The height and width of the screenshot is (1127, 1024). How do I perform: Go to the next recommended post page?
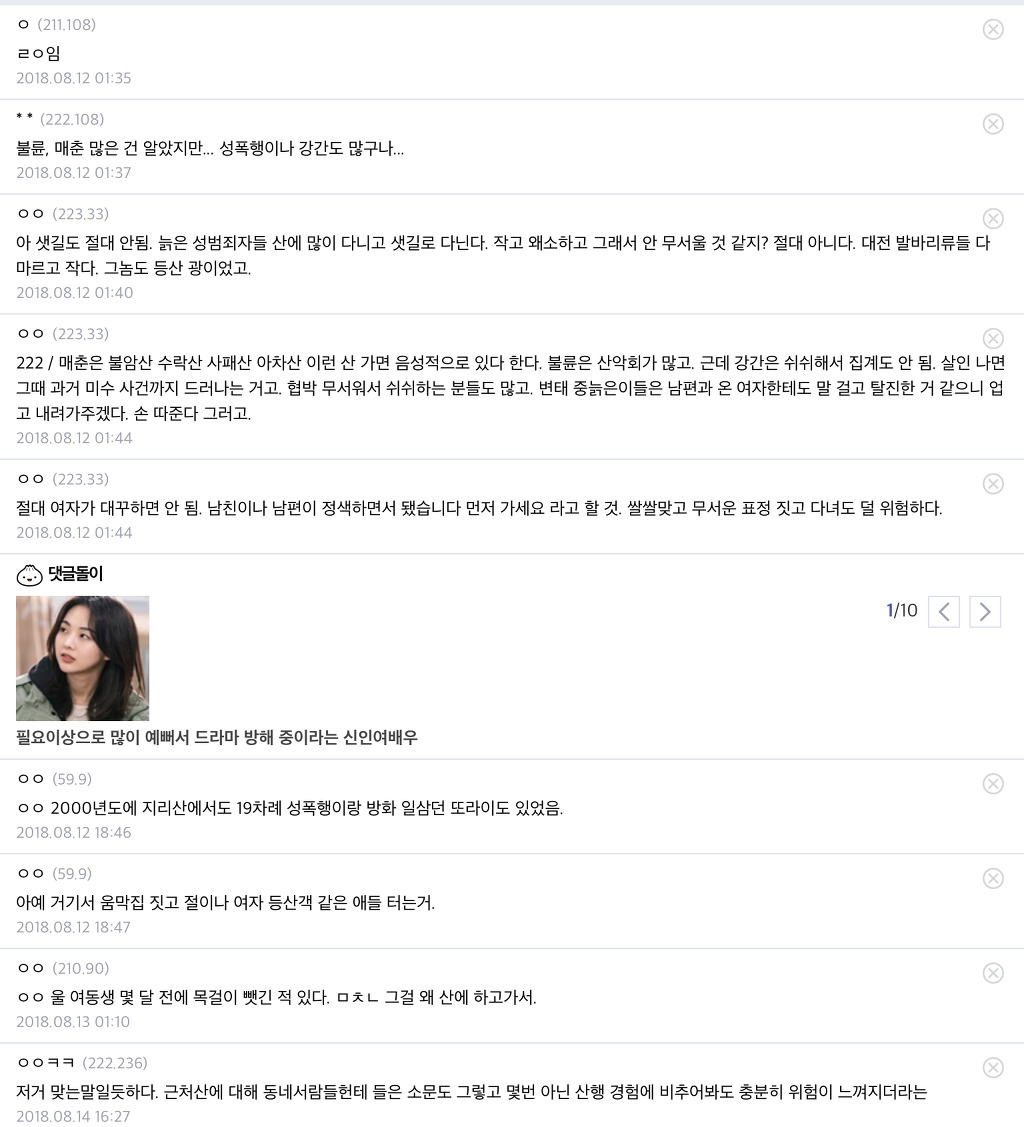point(985,611)
